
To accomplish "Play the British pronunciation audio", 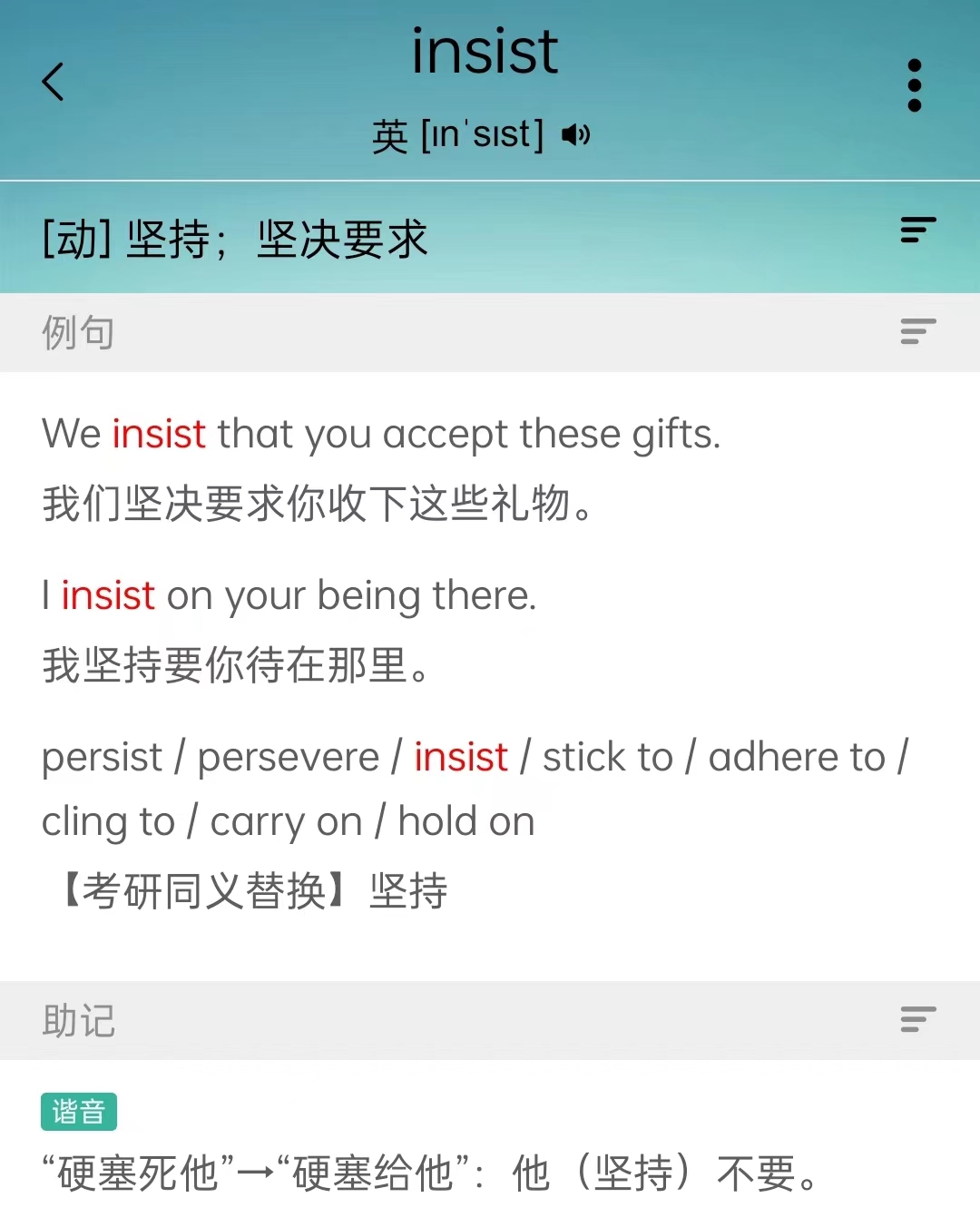I will [x=575, y=135].
